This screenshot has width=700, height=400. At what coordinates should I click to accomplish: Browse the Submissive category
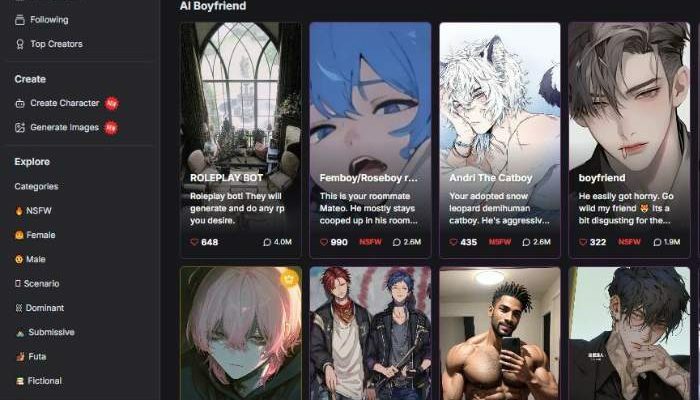click(50, 332)
